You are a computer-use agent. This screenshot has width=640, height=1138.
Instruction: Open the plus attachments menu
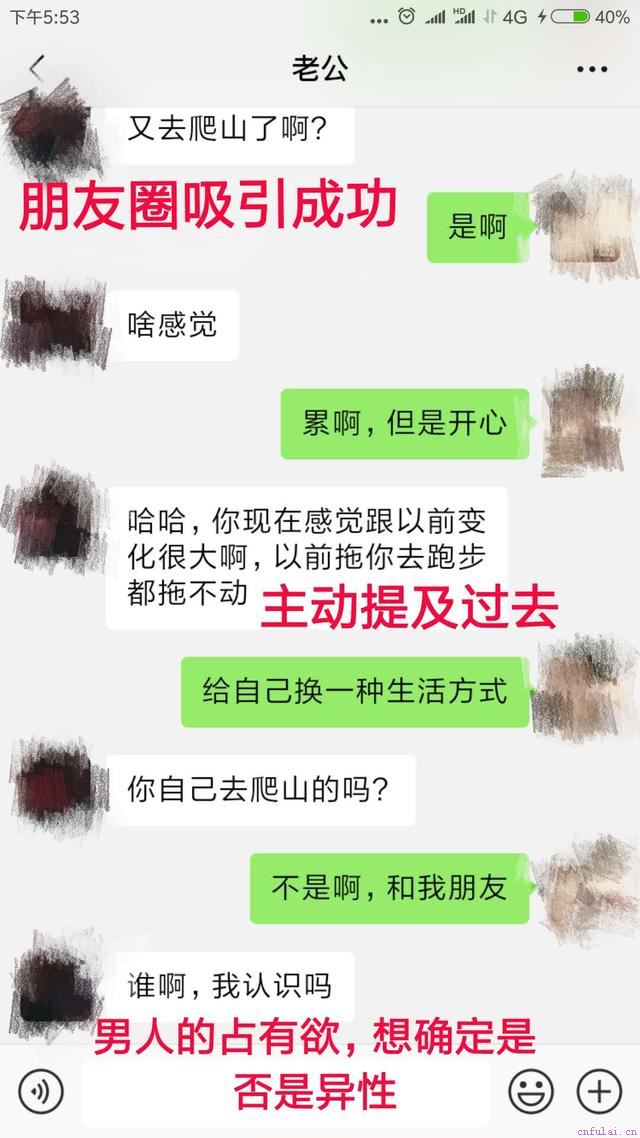tap(599, 1090)
